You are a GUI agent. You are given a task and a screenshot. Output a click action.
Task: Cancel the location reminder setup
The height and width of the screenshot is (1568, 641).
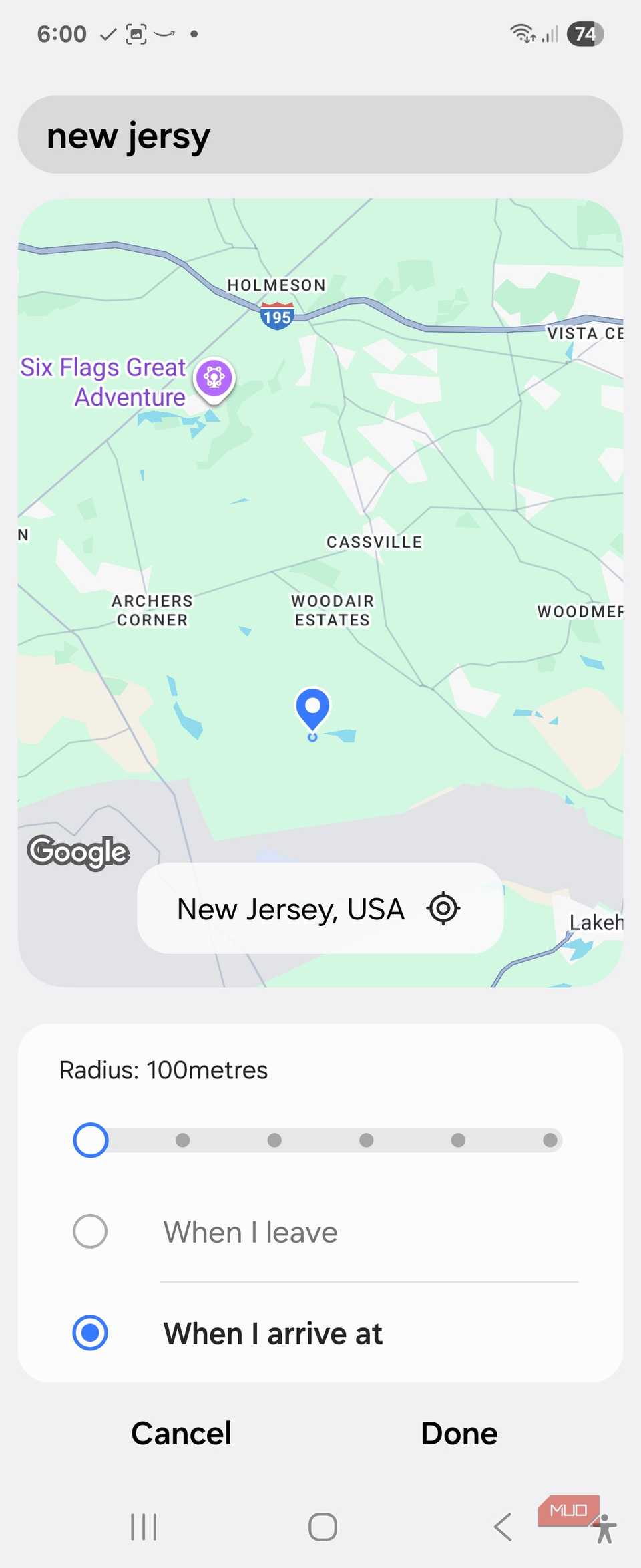181,1433
